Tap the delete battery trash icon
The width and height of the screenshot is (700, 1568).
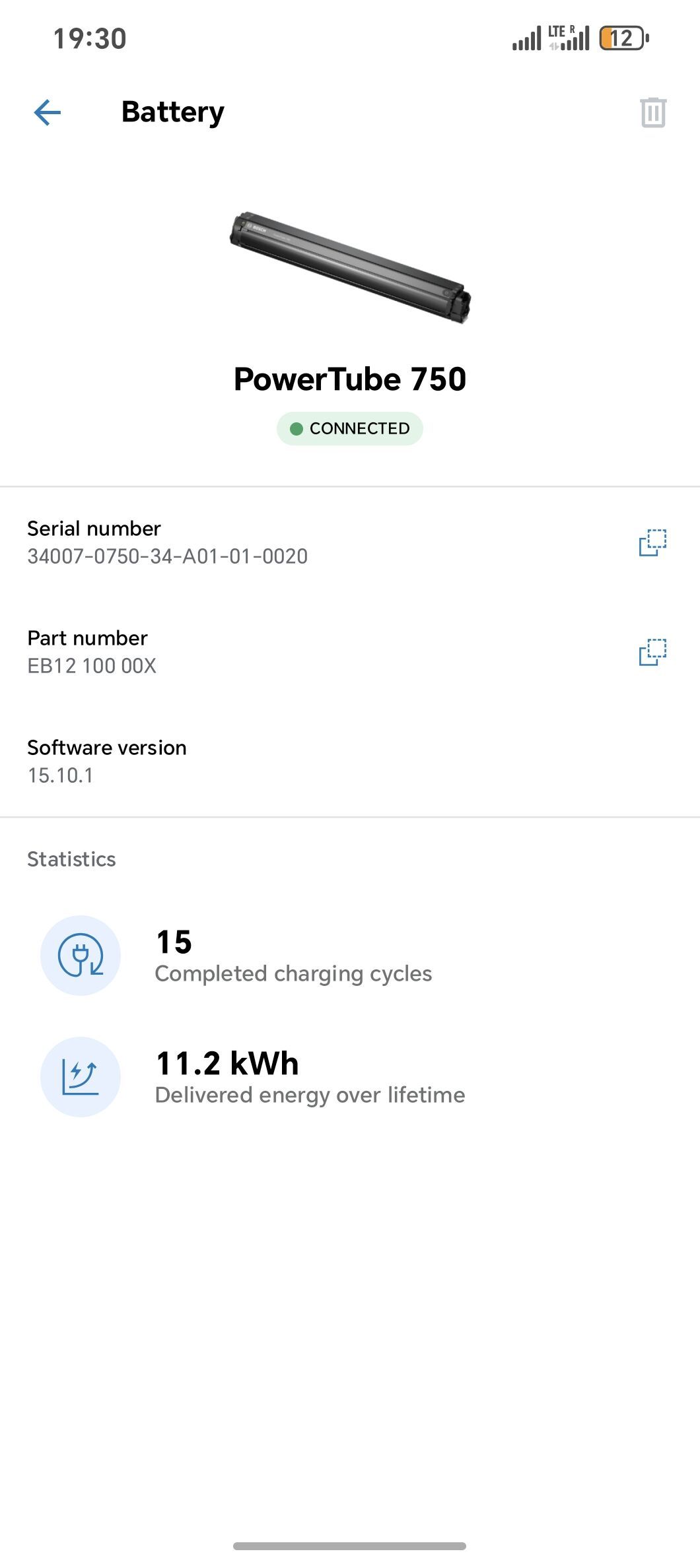[x=652, y=112]
